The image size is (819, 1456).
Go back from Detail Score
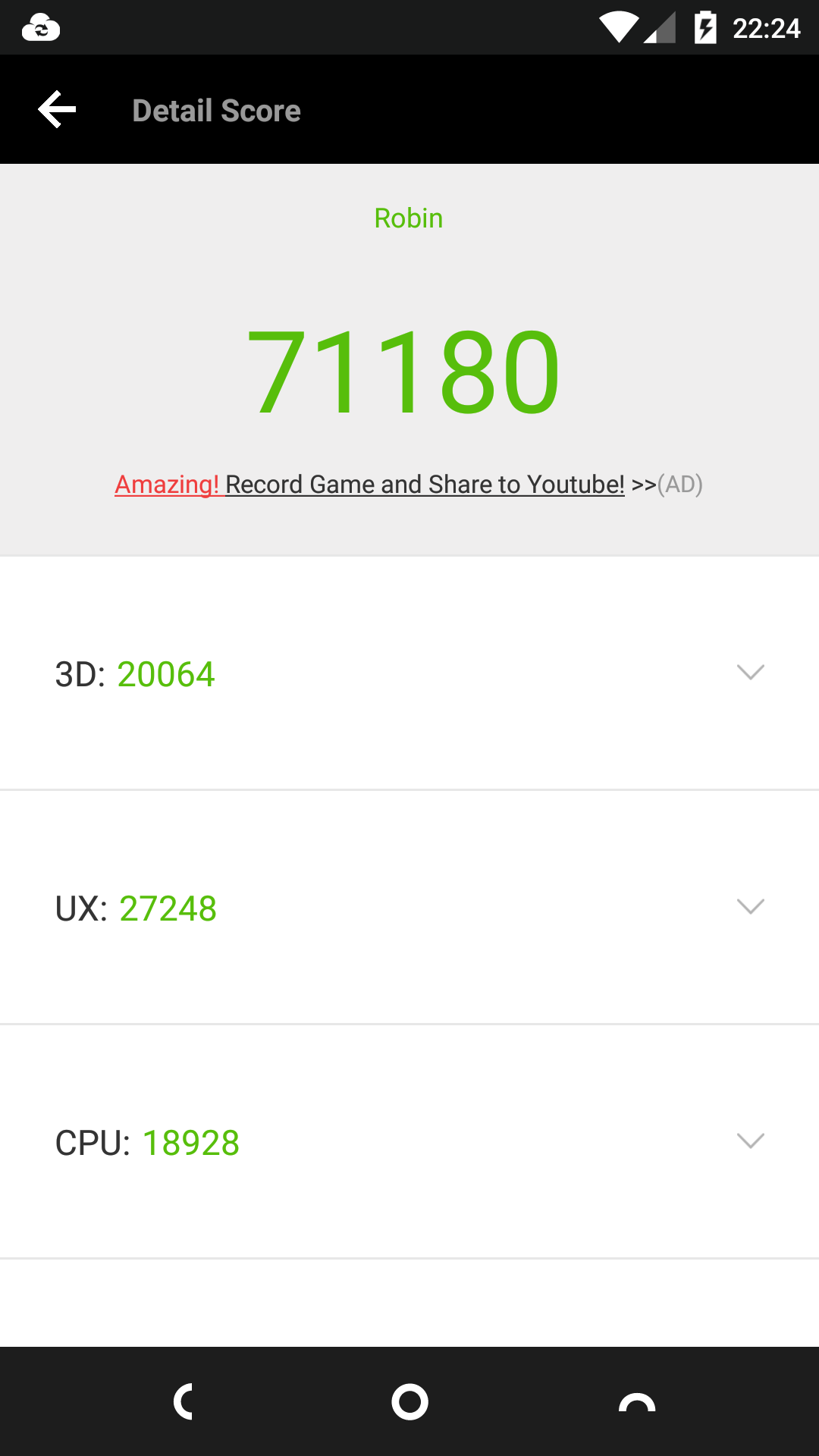point(58,110)
